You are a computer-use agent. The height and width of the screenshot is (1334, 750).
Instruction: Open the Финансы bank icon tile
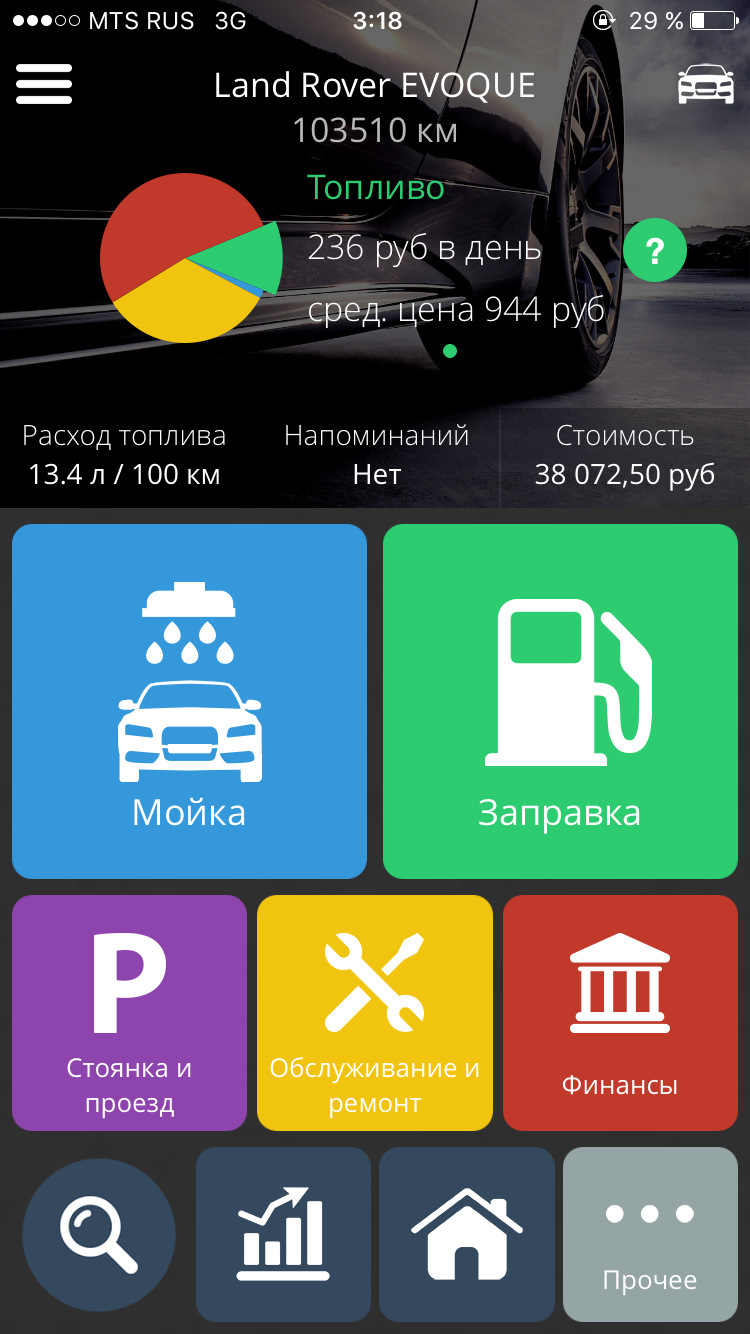(620, 1013)
